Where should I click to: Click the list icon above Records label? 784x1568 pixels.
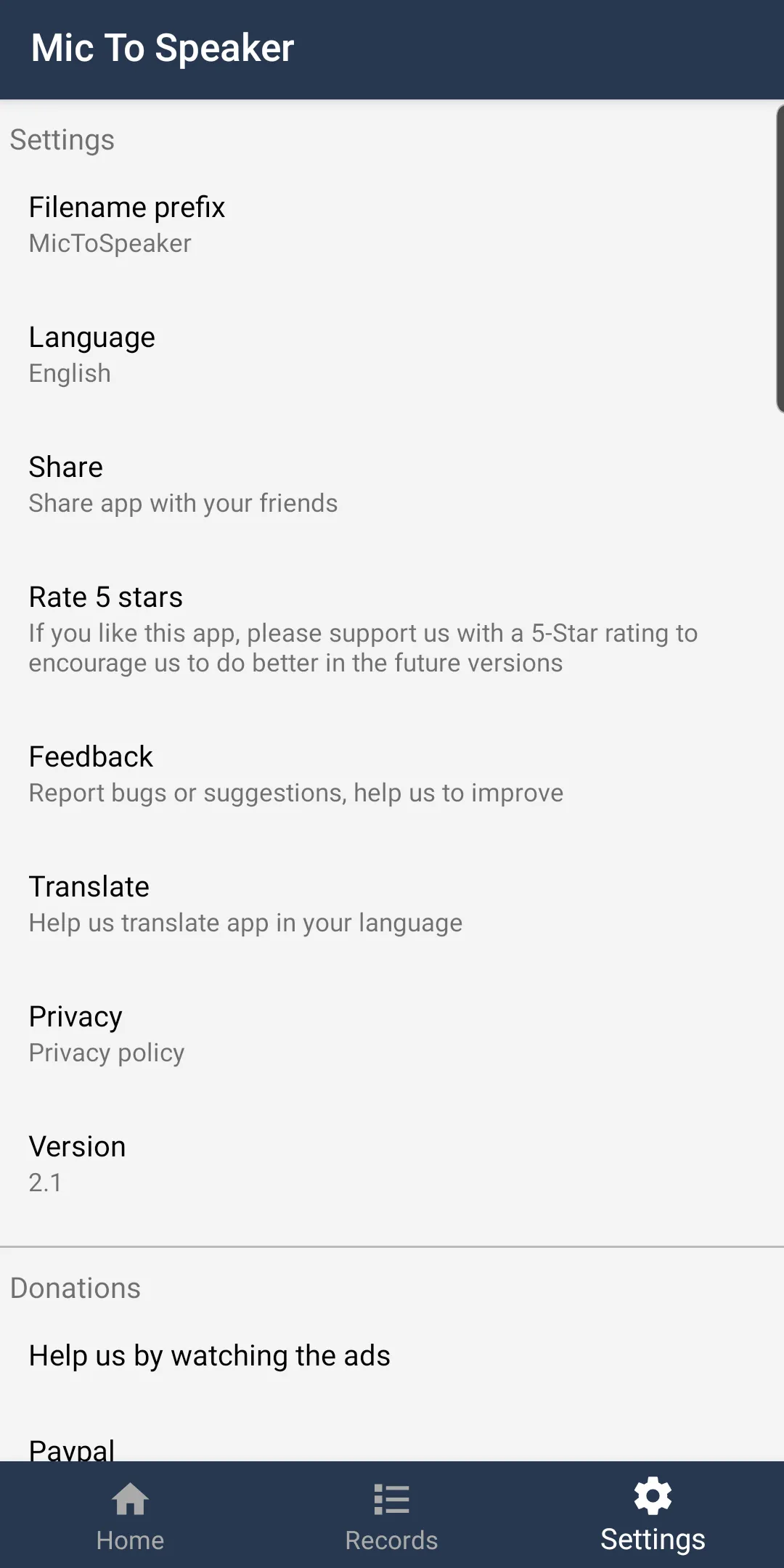tap(391, 1499)
